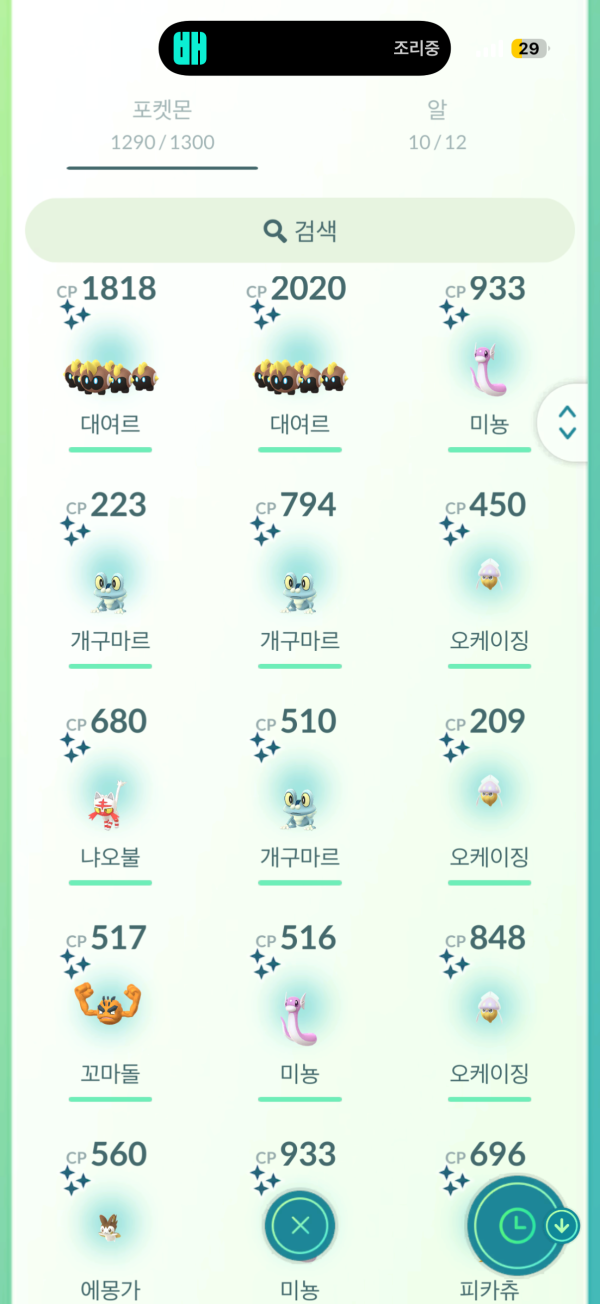Viewport: 600px width, 1304px height.
Task: Select the CP 510 개구마르
Action: point(300,795)
